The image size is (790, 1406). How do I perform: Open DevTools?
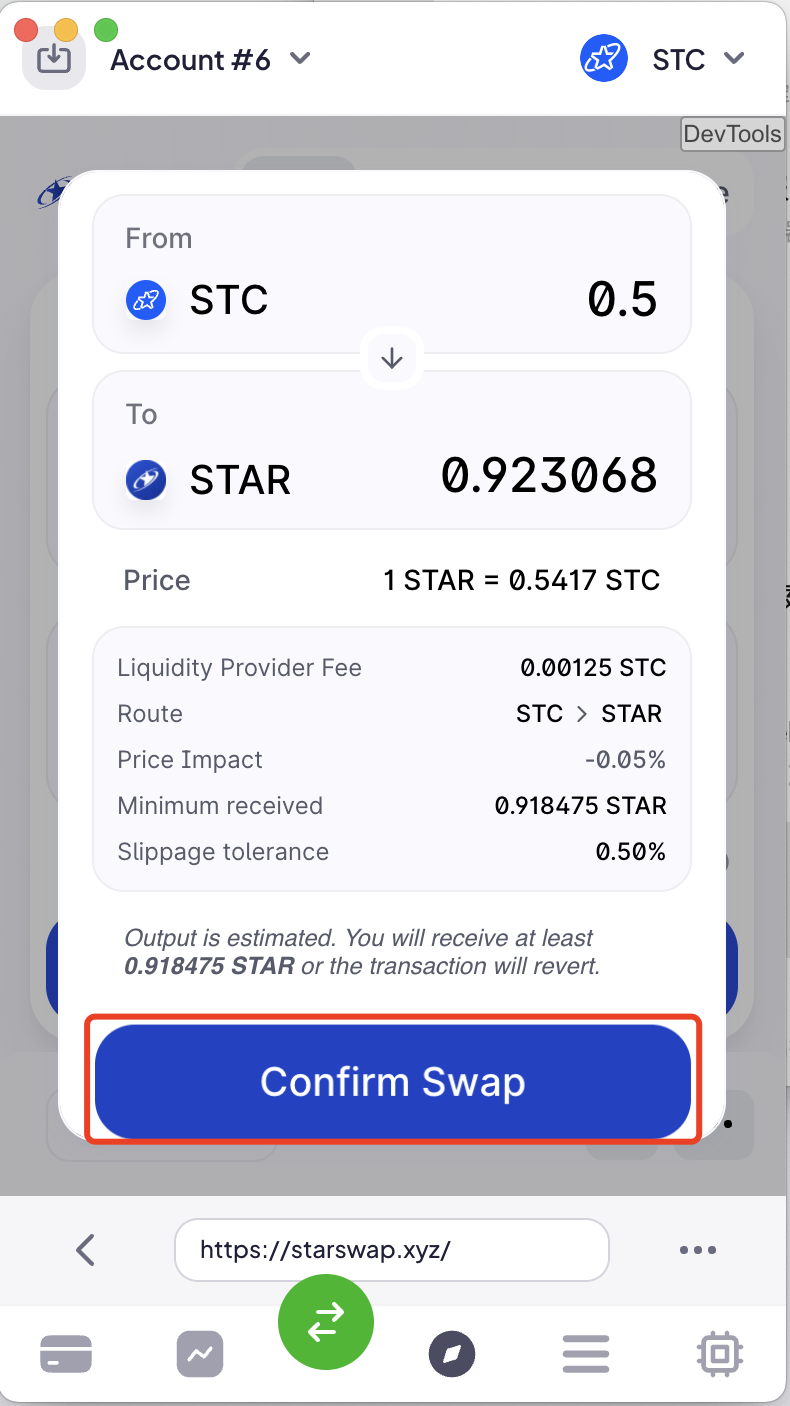[x=732, y=134]
